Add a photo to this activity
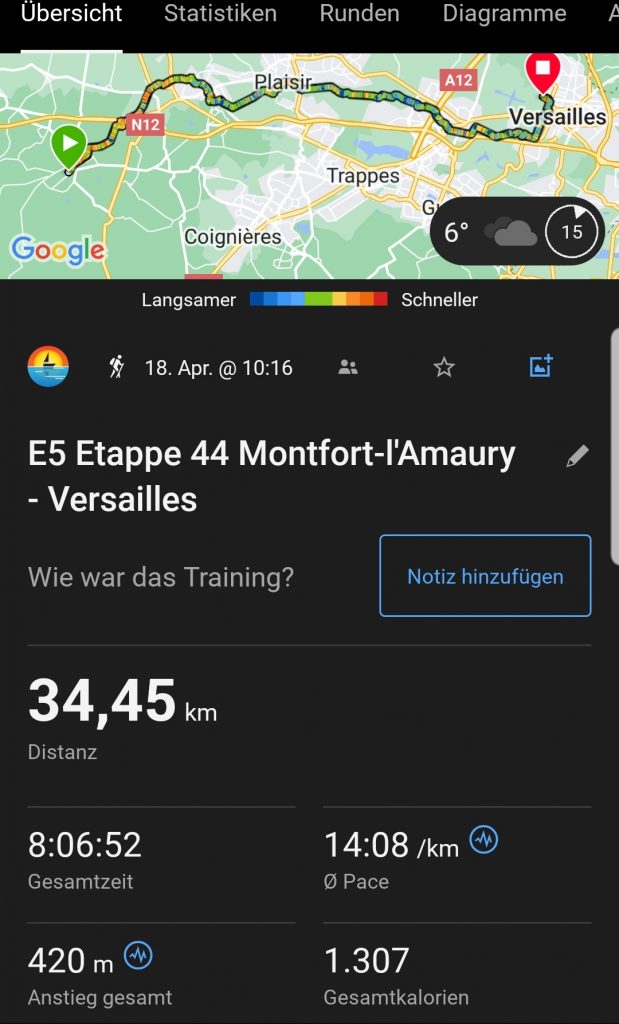Viewport: 619px width, 1024px height. tap(541, 366)
